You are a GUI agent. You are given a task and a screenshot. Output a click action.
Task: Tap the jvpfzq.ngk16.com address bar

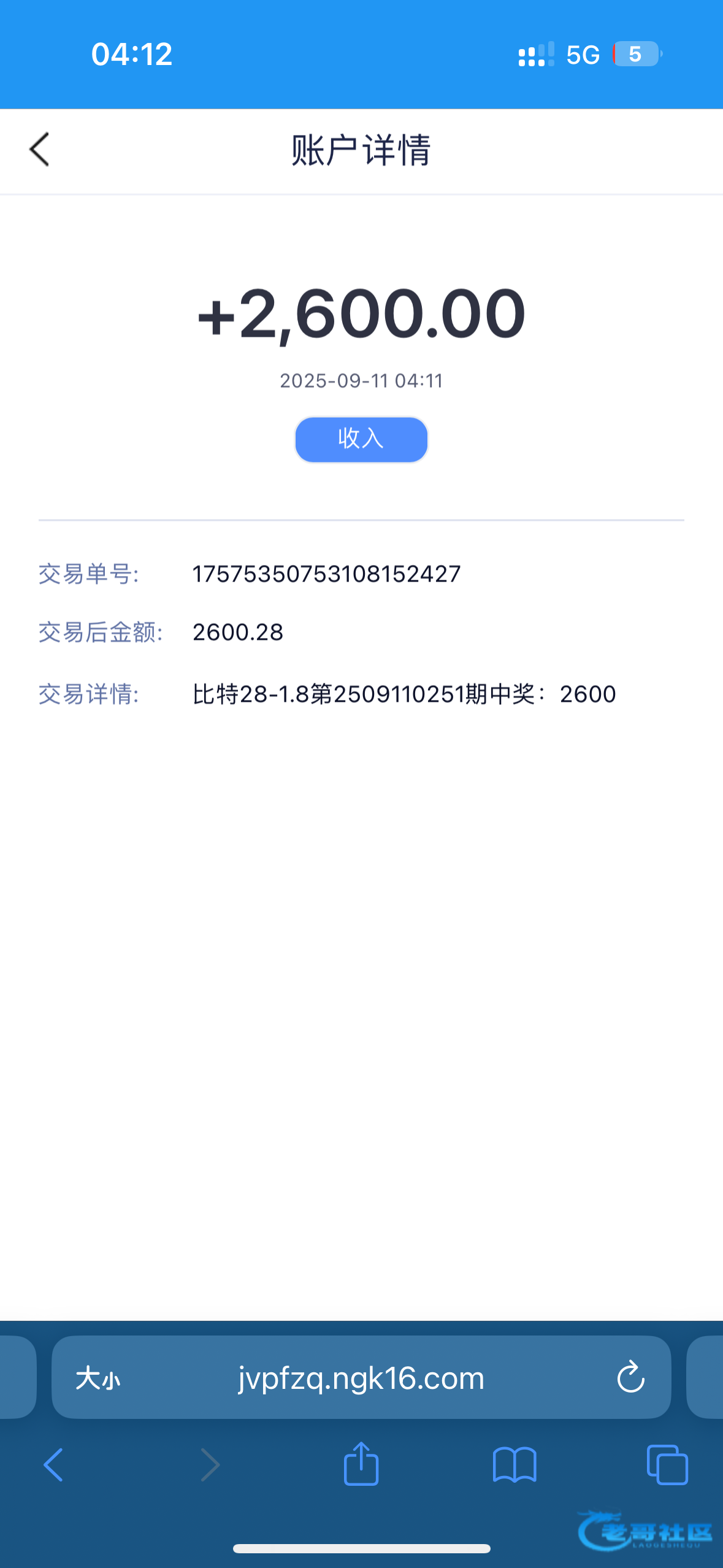(361, 1378)
